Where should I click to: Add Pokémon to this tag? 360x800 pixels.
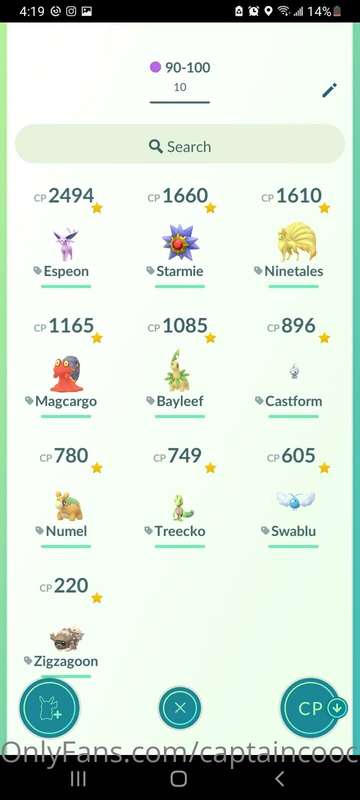tap(49, 708)
